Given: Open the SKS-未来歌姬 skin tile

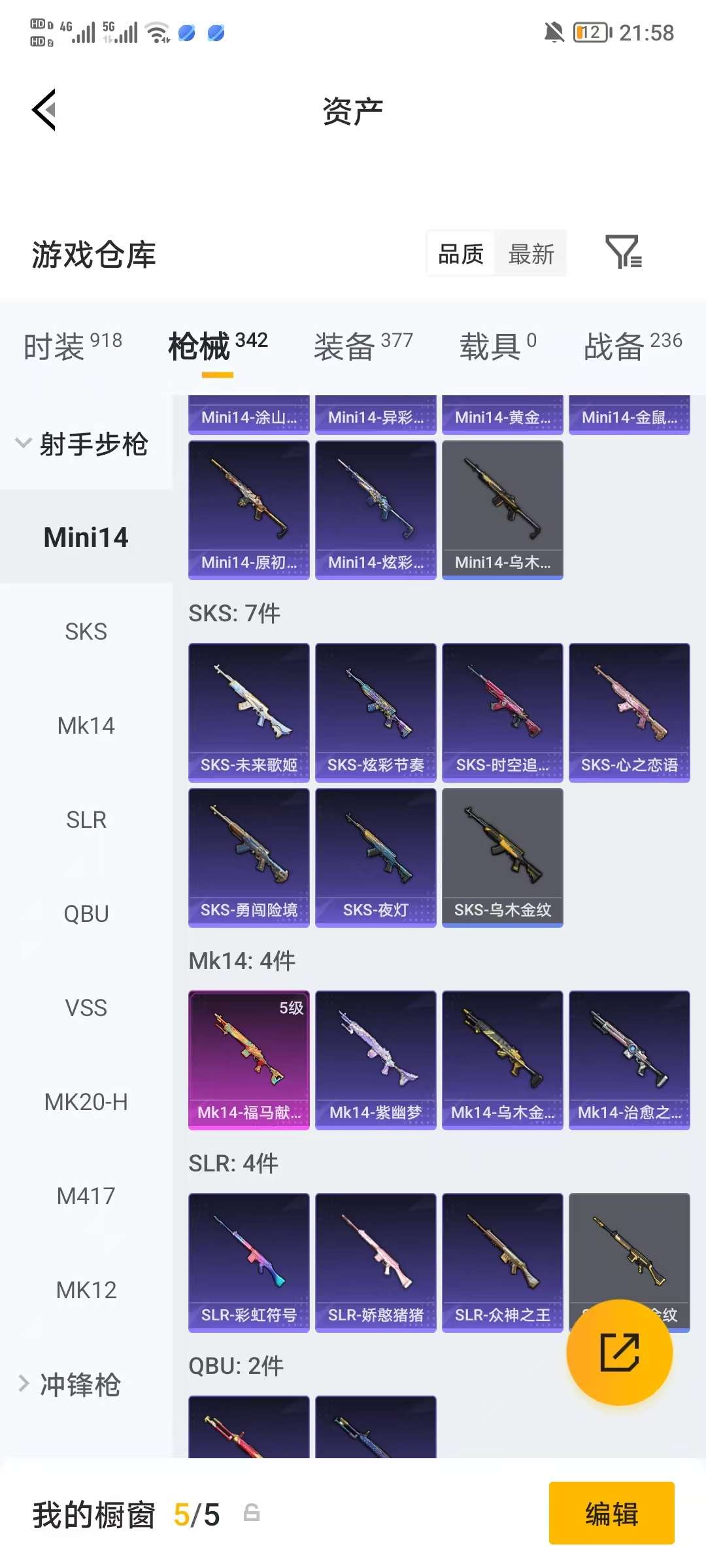Looking at the screenshot, I should click(248, 712).
